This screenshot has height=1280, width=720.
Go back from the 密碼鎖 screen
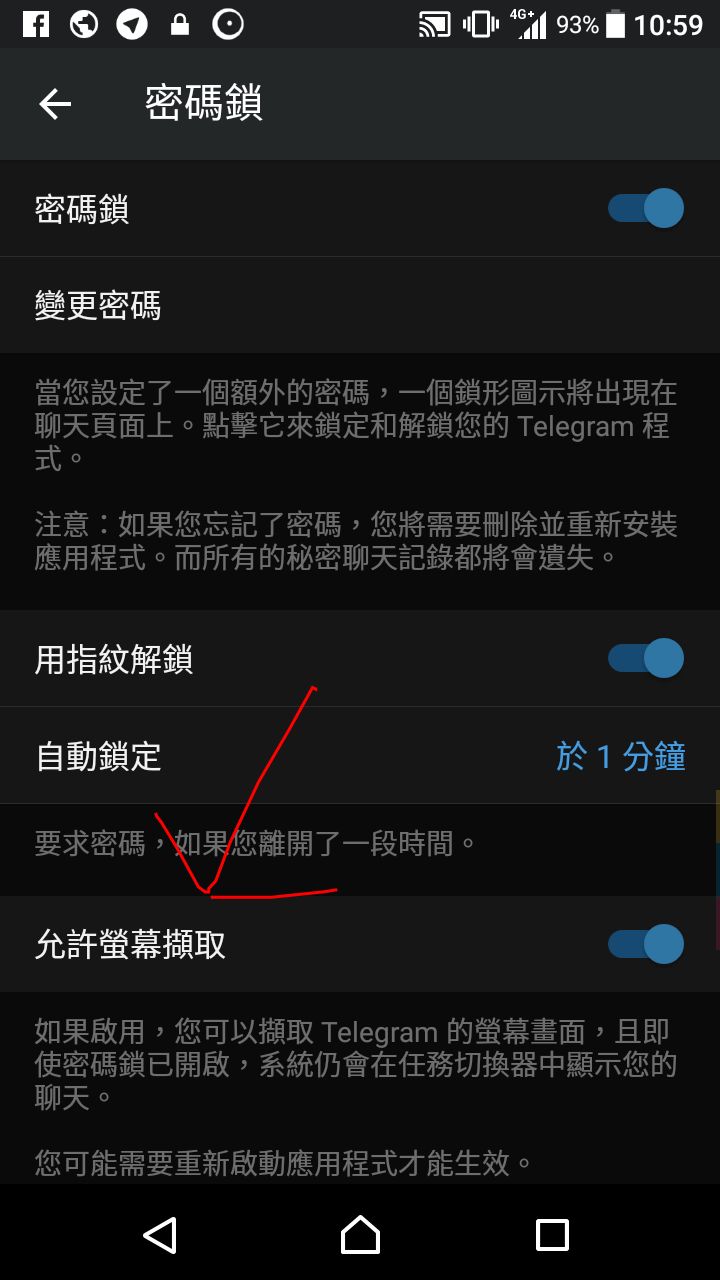pos(55,104)
